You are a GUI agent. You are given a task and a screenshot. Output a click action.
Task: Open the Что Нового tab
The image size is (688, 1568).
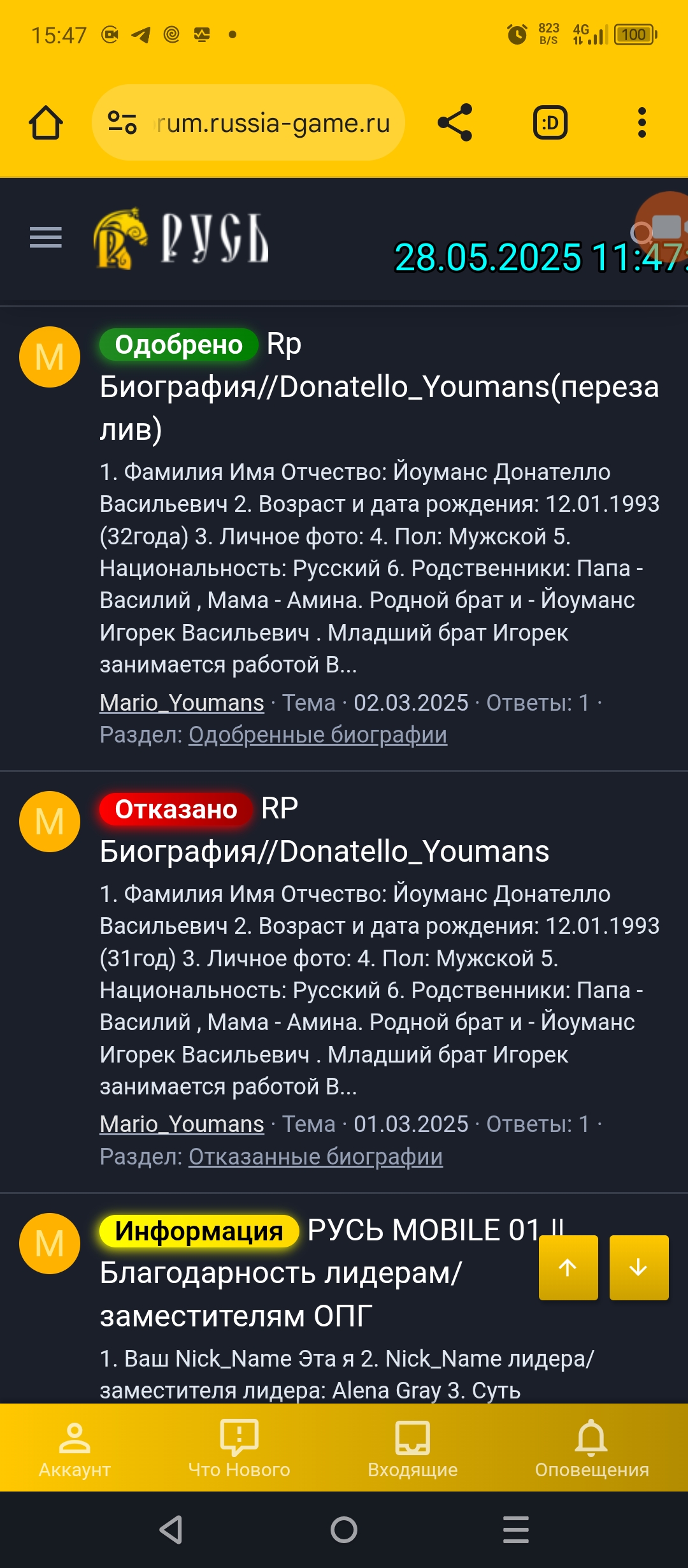click(239, 1449)
